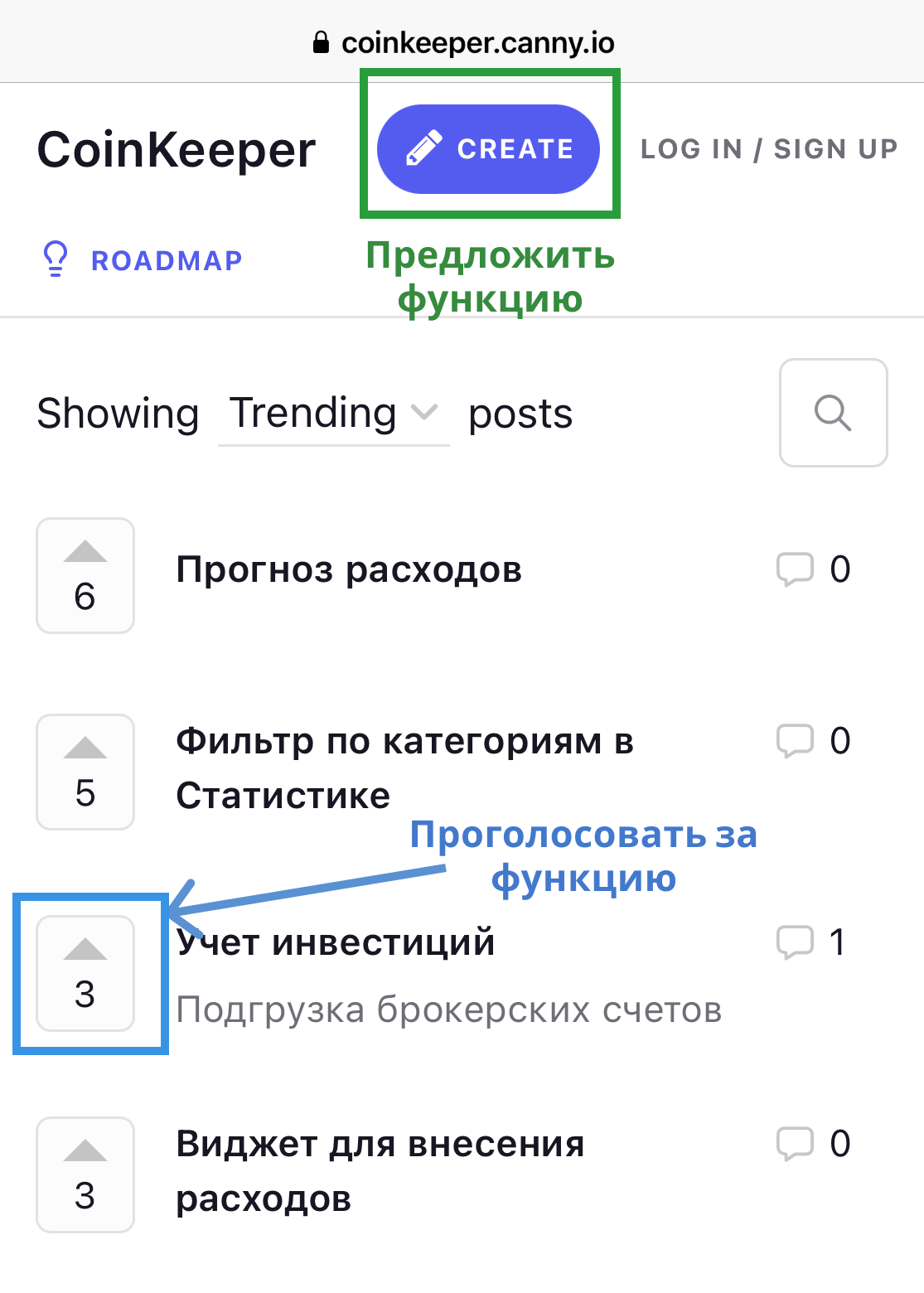Open the post Прогноз расходов
The width and height of the screenshot is (924, 1293).
pos(349,570)
